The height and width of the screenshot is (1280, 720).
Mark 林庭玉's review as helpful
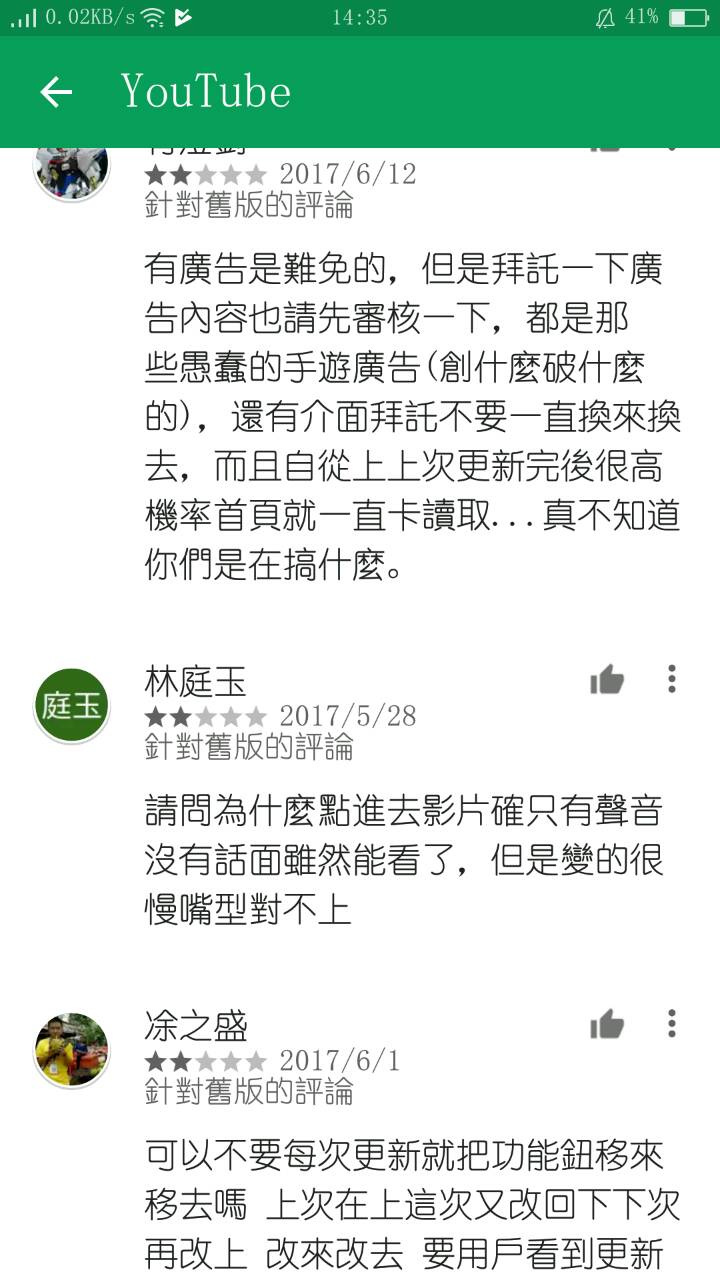pos(606,680)
